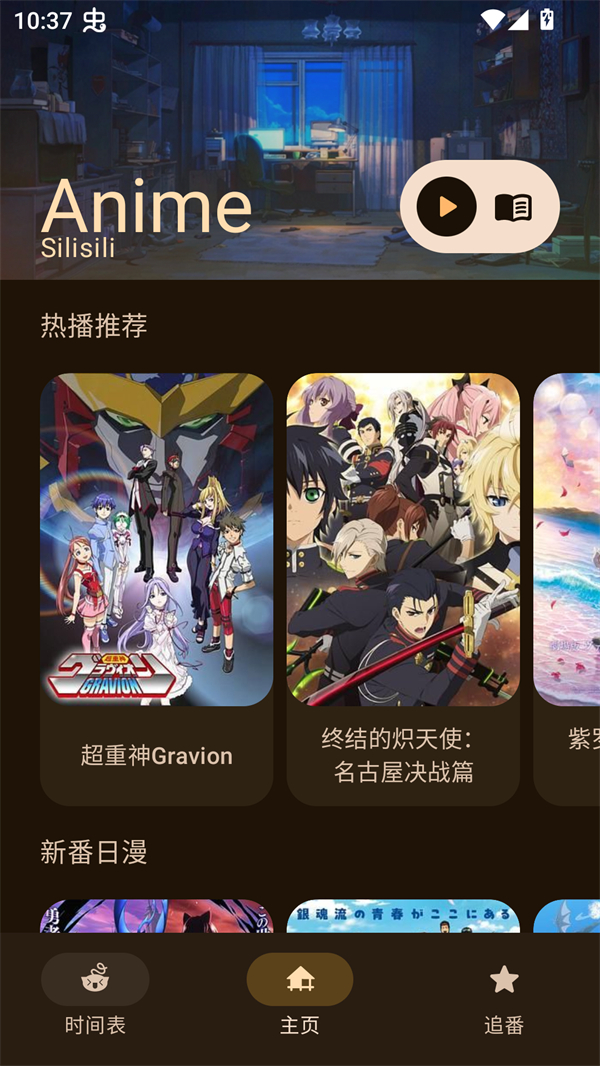Switch to the book reading mode icon
The image size is (600, 1066).
point(513,207)
